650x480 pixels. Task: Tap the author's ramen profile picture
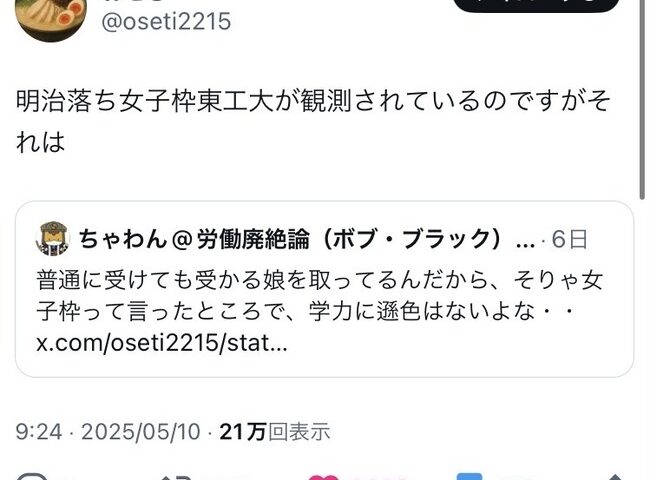coord(58,15)
